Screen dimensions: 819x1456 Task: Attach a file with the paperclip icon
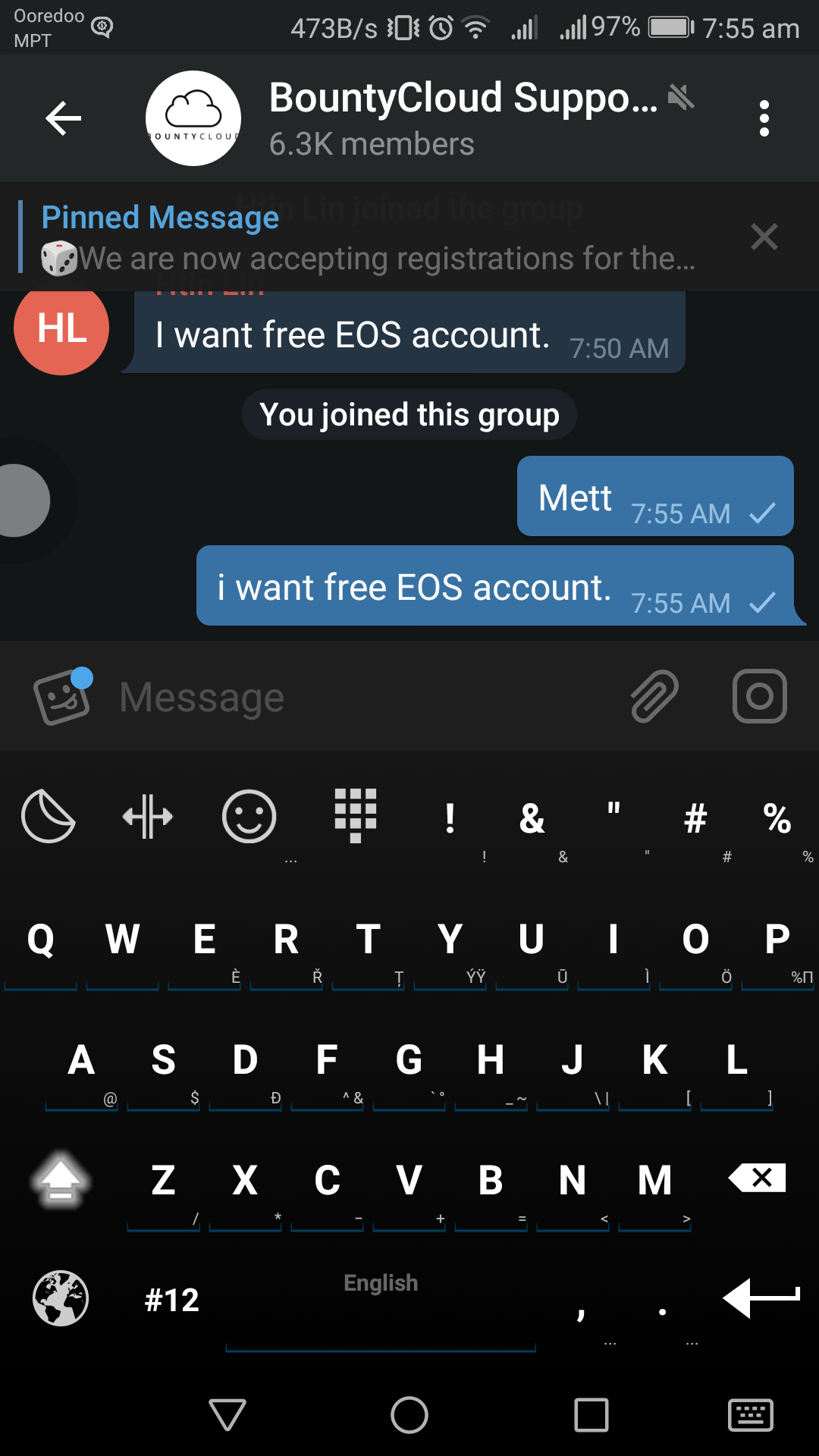click(654, 696)
